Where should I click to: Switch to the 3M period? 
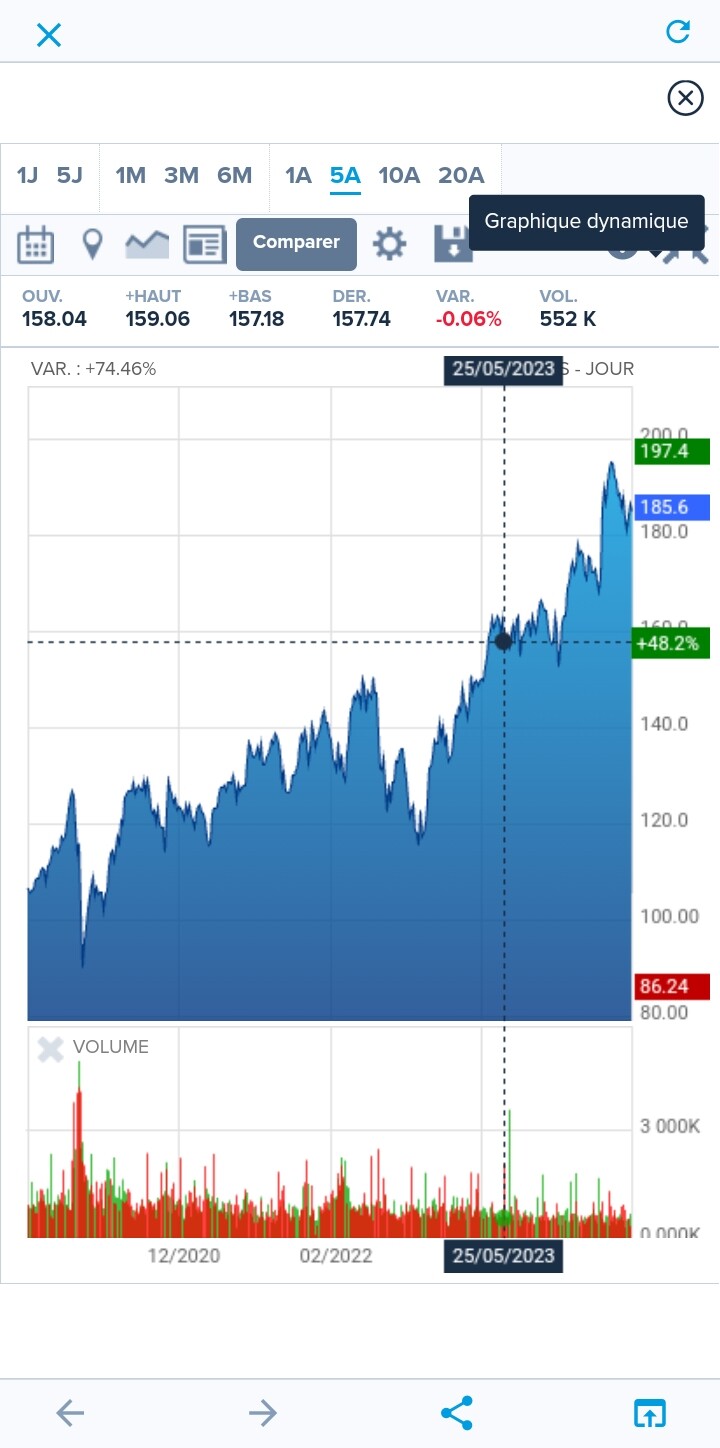(181, 176)
